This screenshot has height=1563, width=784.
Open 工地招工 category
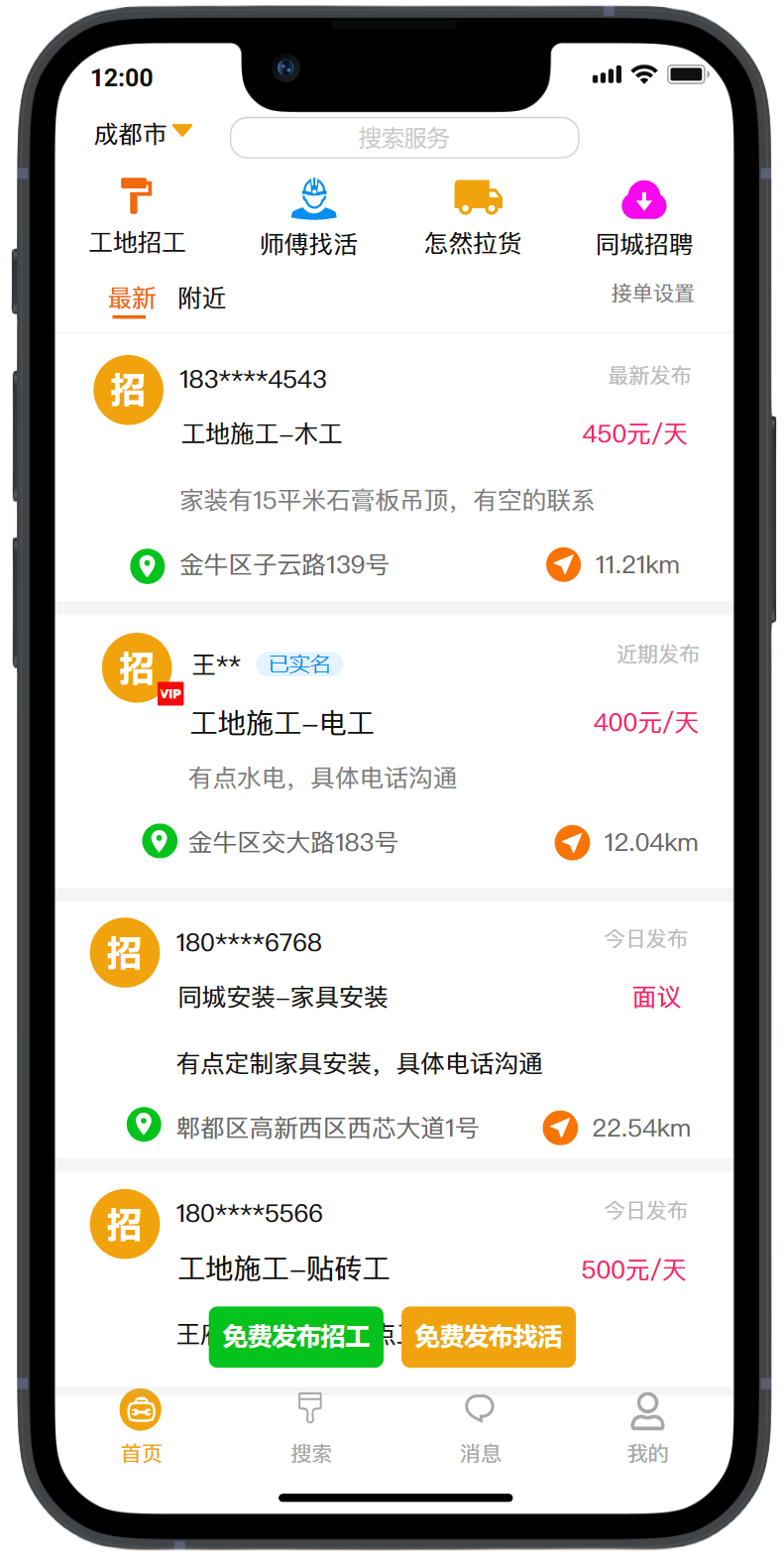point(138,217)
